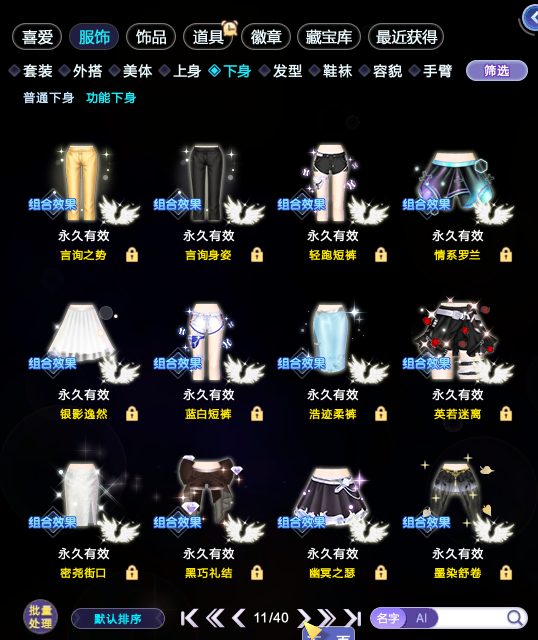Toggle search mode to AI
Viewport: 538px width, 640px height.
(421, 618)
